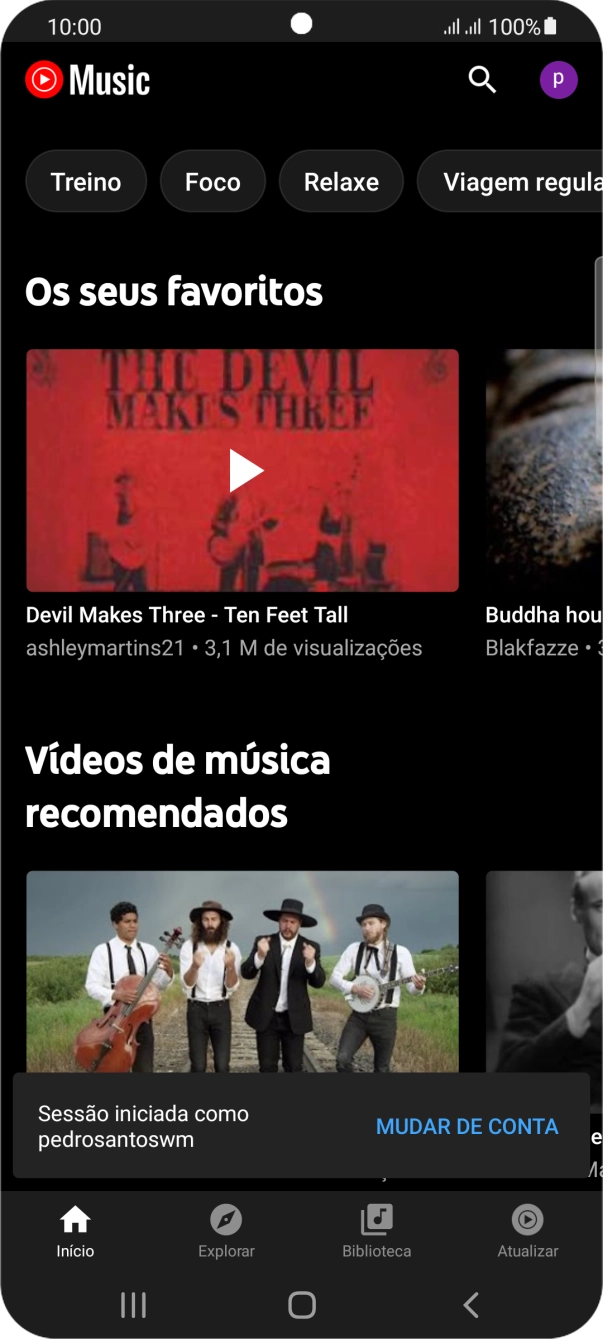The width and height of the screenshot is (603, 1342).
Task: Select the Viagem regular chip
Action: (510, 182)
